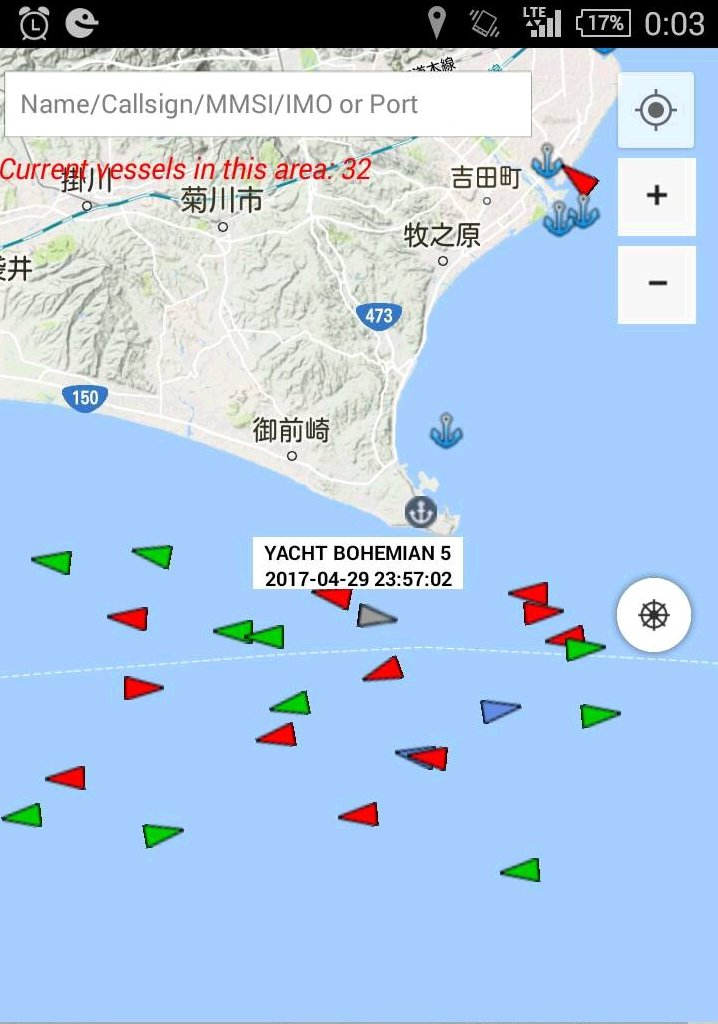
Task: Open the dark circular anchor port marker at Omaezaki
Action: (421, 511)
